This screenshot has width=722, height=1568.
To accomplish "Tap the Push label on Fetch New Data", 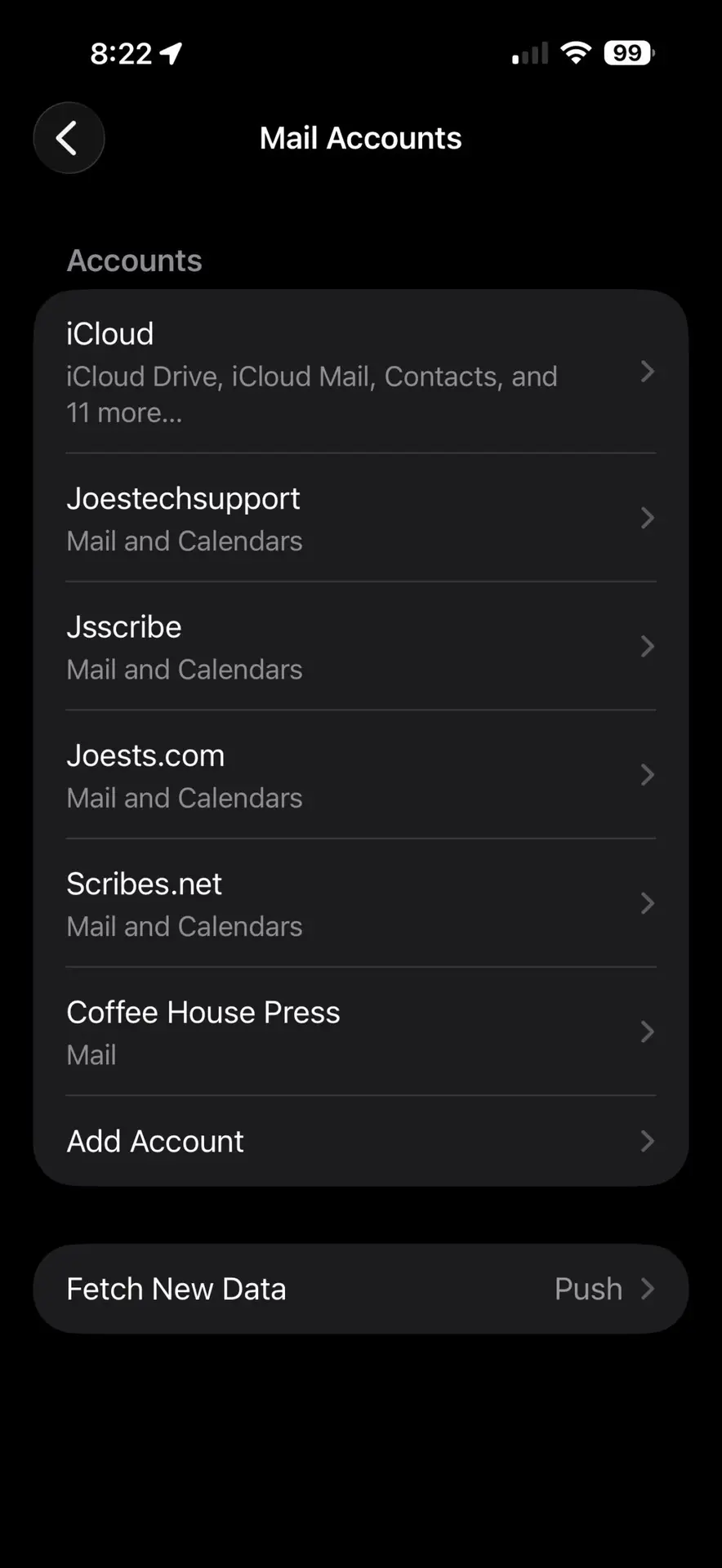I will pos(588,1289).
